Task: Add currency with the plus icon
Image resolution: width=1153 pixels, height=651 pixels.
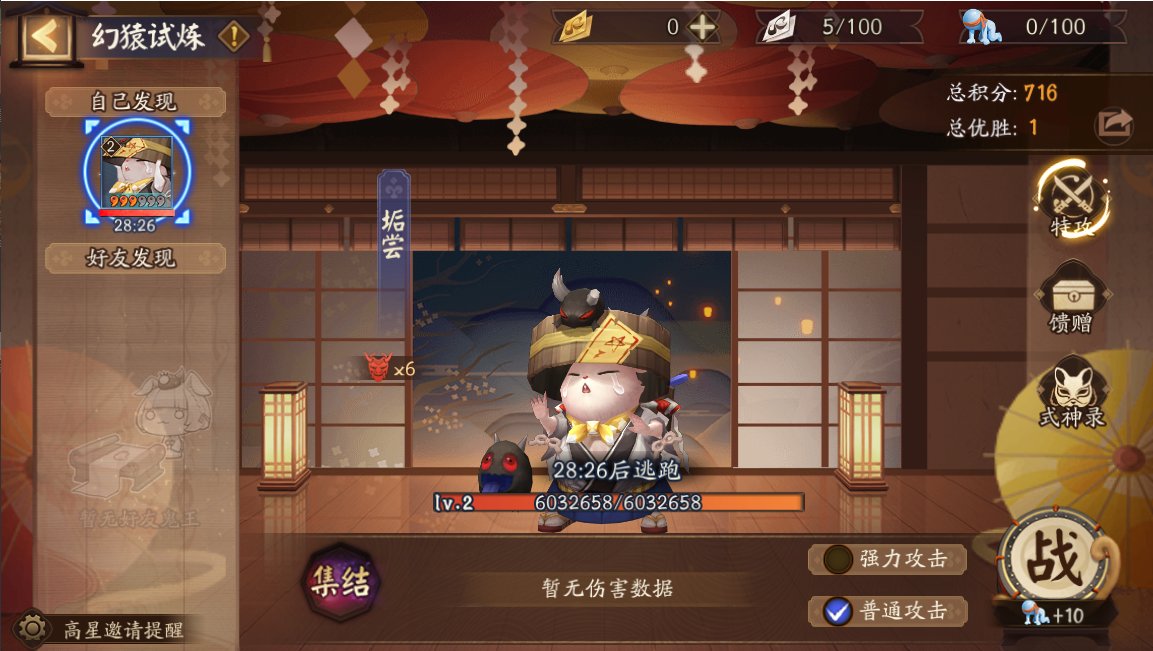Action: (704, 27)
